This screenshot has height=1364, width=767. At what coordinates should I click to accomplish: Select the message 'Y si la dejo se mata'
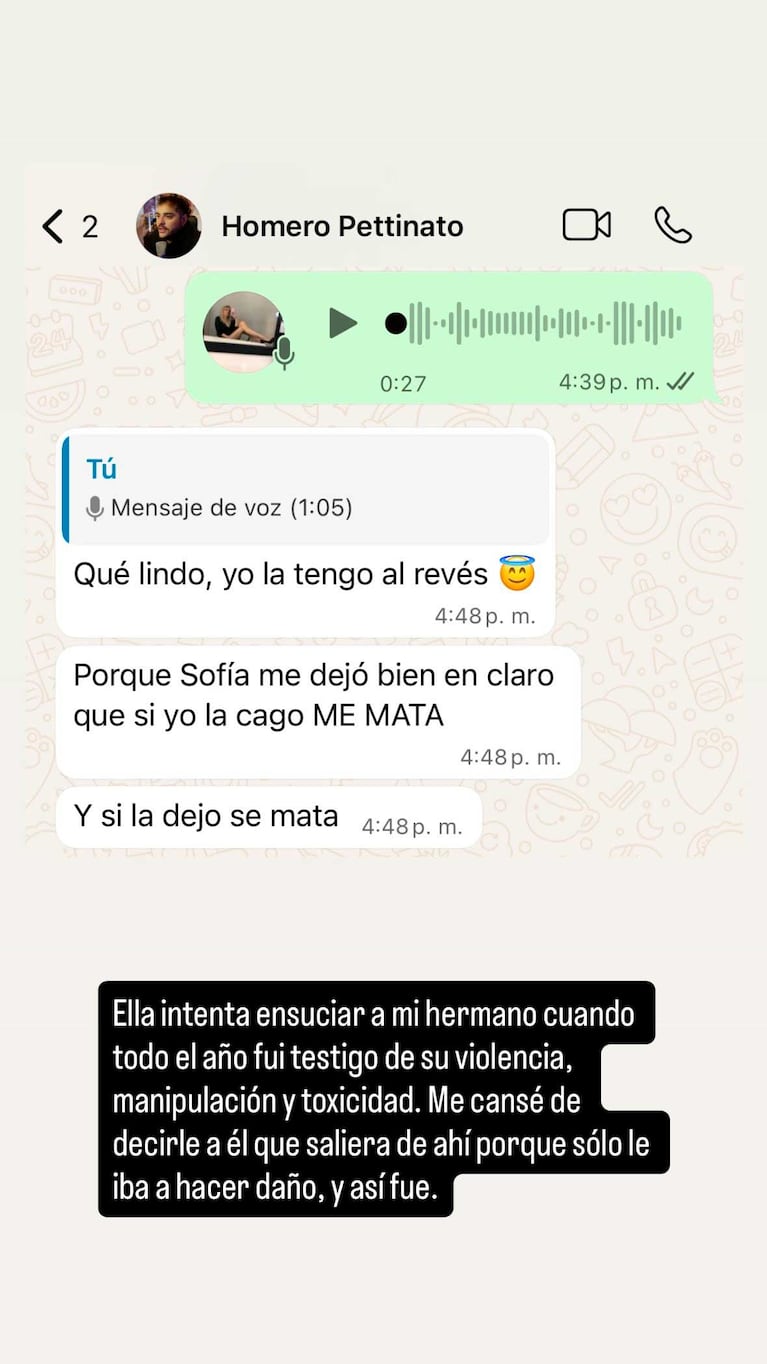point(204,815)
